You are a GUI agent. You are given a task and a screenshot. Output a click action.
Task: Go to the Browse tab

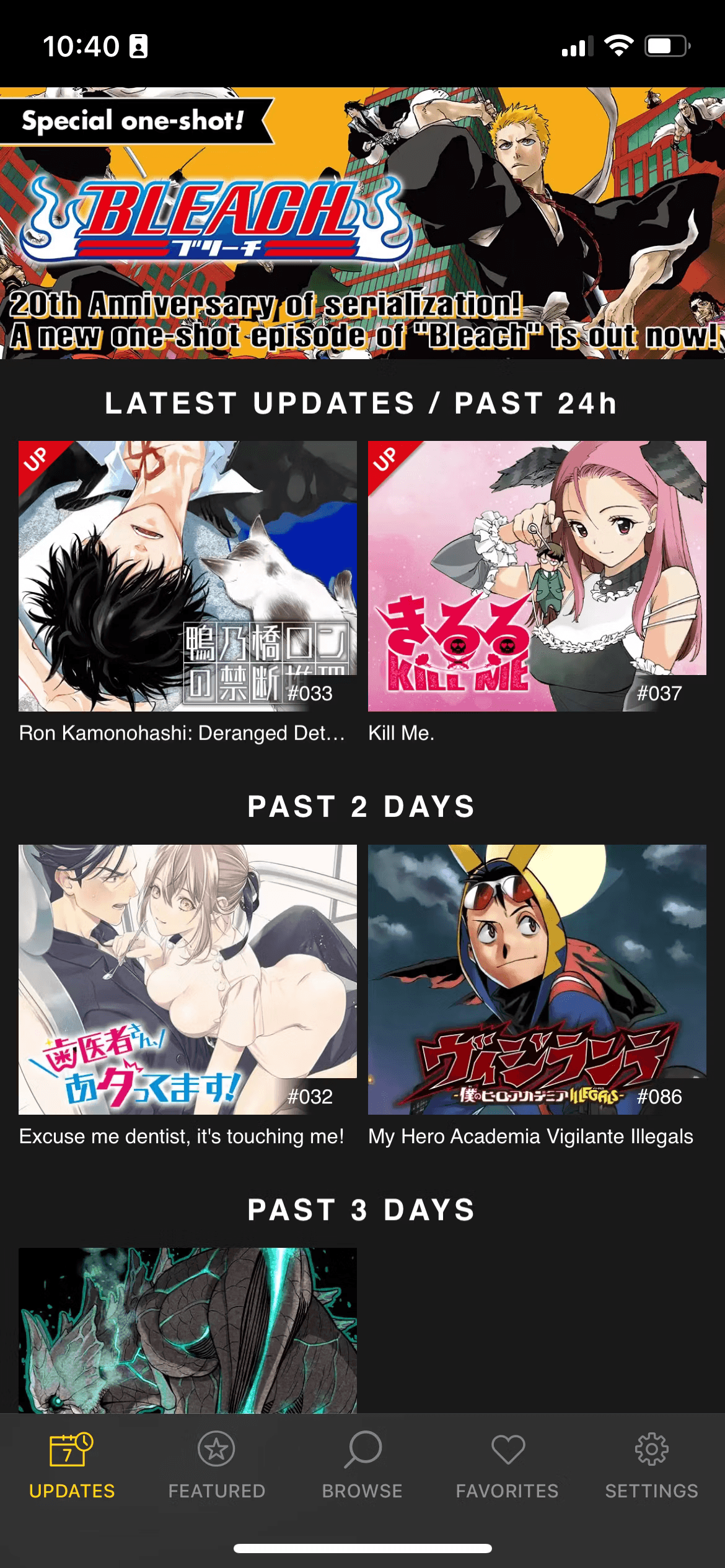pos(362,1465)
